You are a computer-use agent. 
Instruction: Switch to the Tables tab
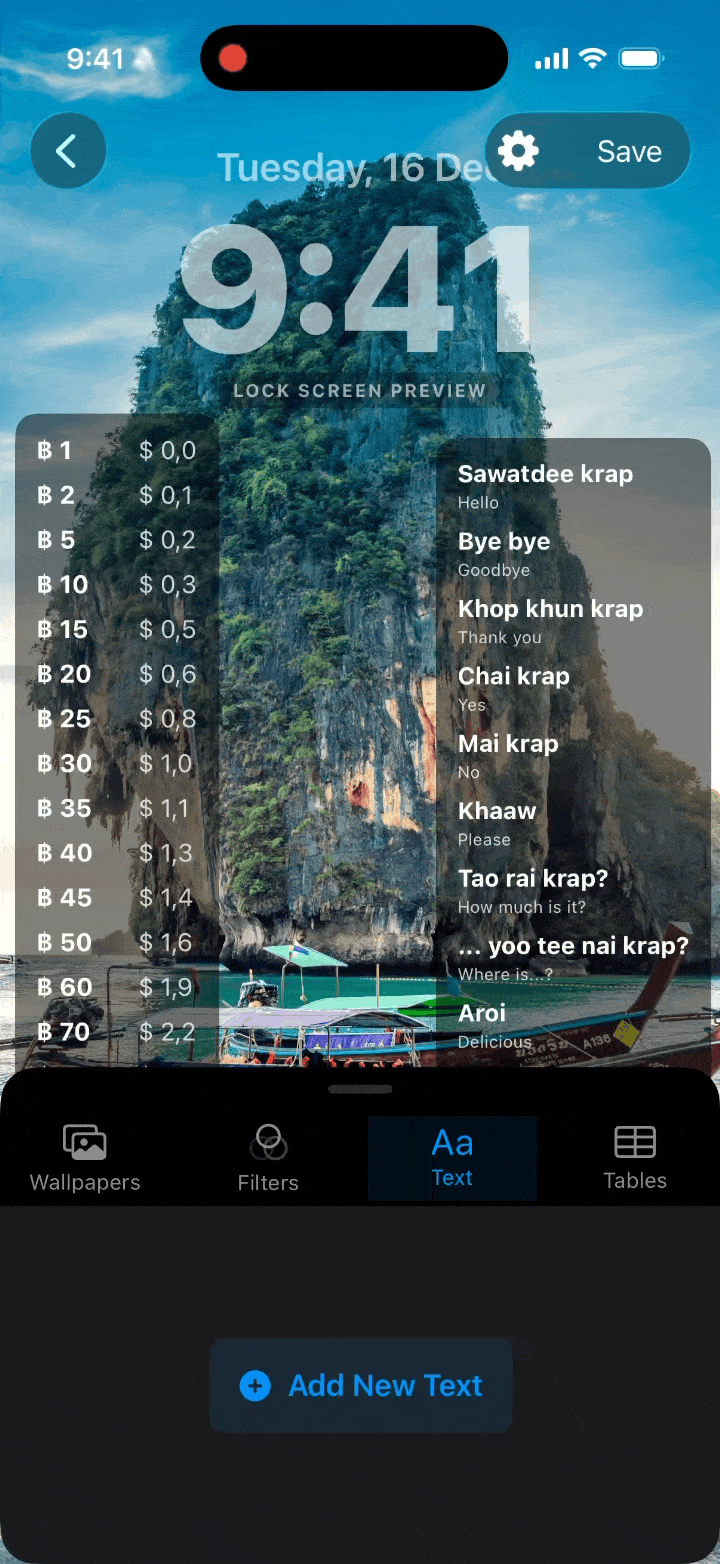[635, 1157]
